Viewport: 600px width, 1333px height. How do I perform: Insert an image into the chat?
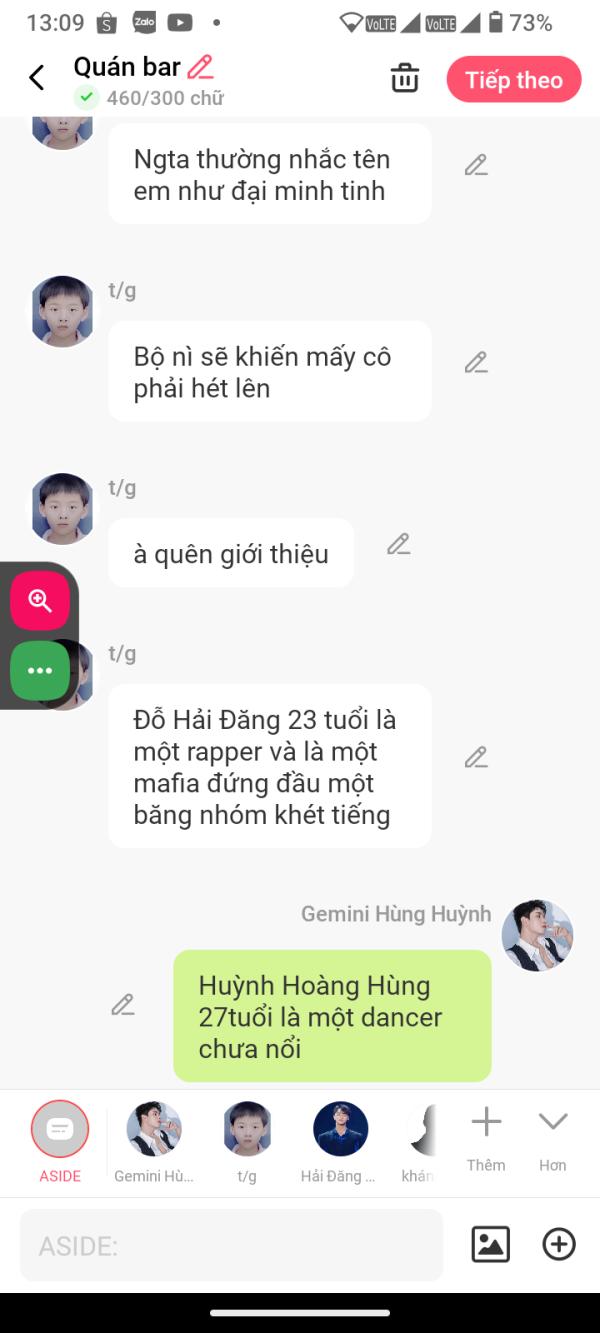coord(490,1244)
